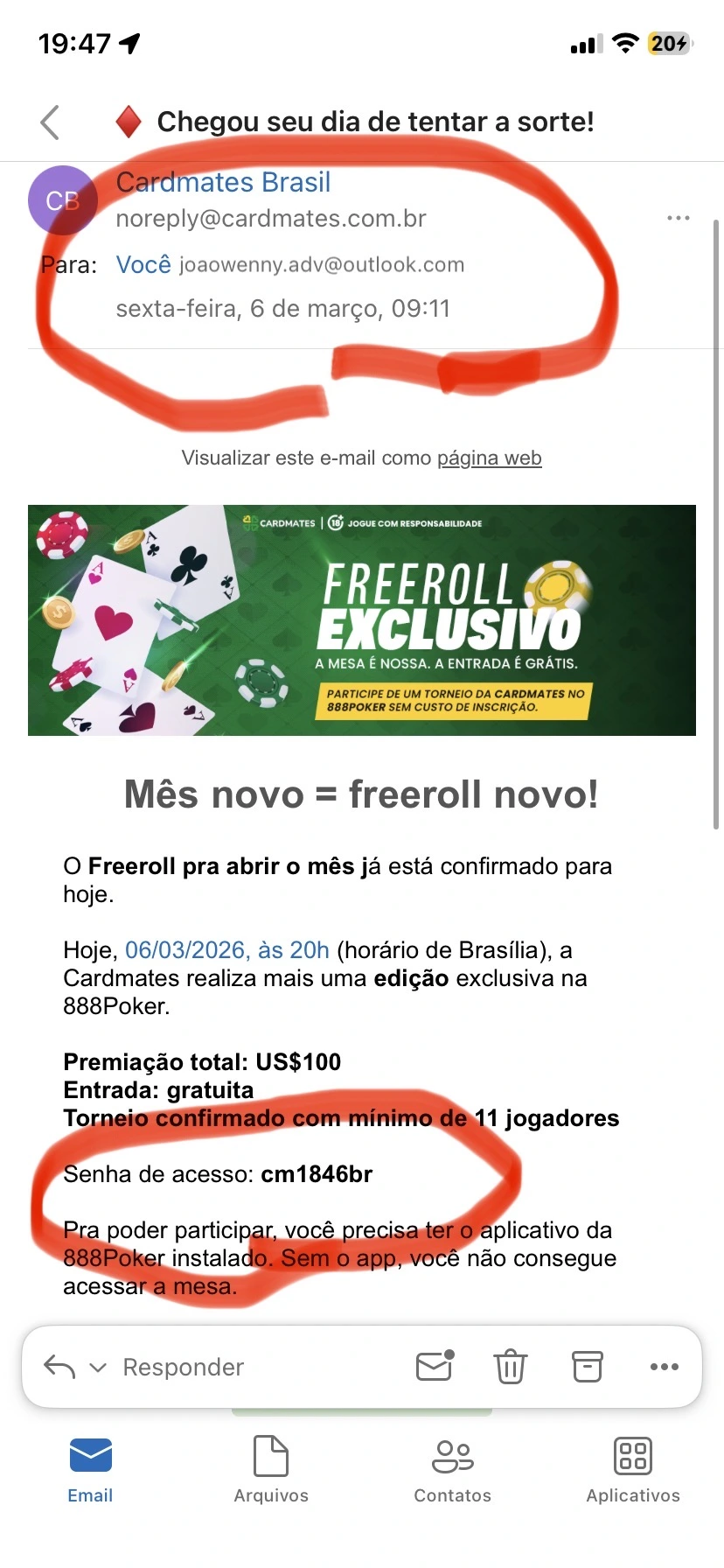Delete this email with the trash icon

pyautogui.click(x=511, y=1366)
